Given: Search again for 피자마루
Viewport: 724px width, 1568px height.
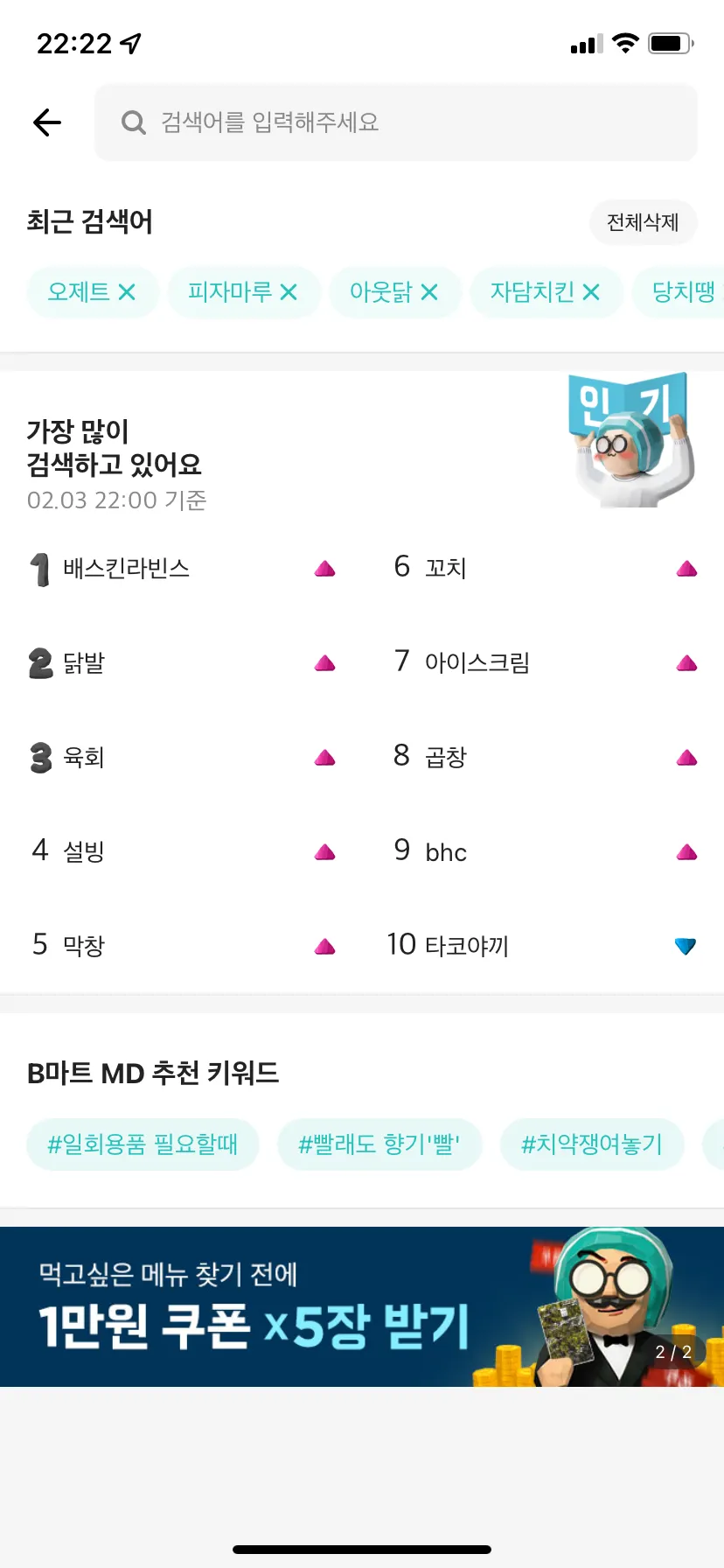Looking at the screenshot, I should click(x=229, y=292).
